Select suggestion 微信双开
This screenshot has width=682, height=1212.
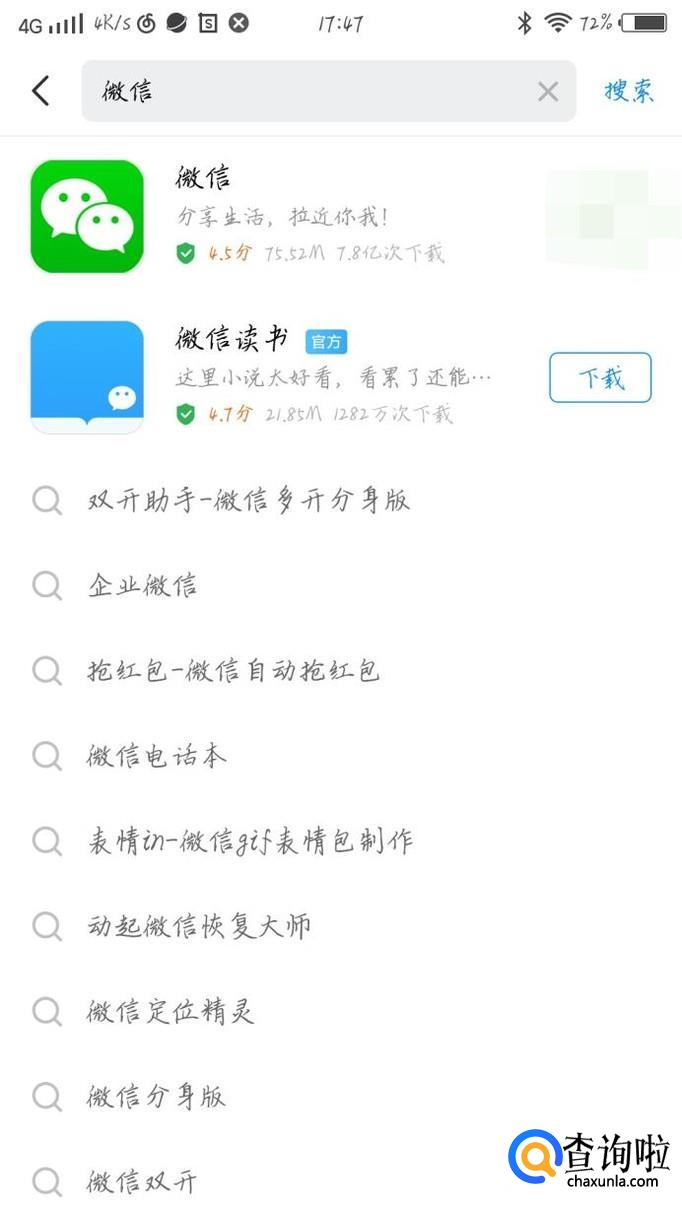click(142, 1182)
